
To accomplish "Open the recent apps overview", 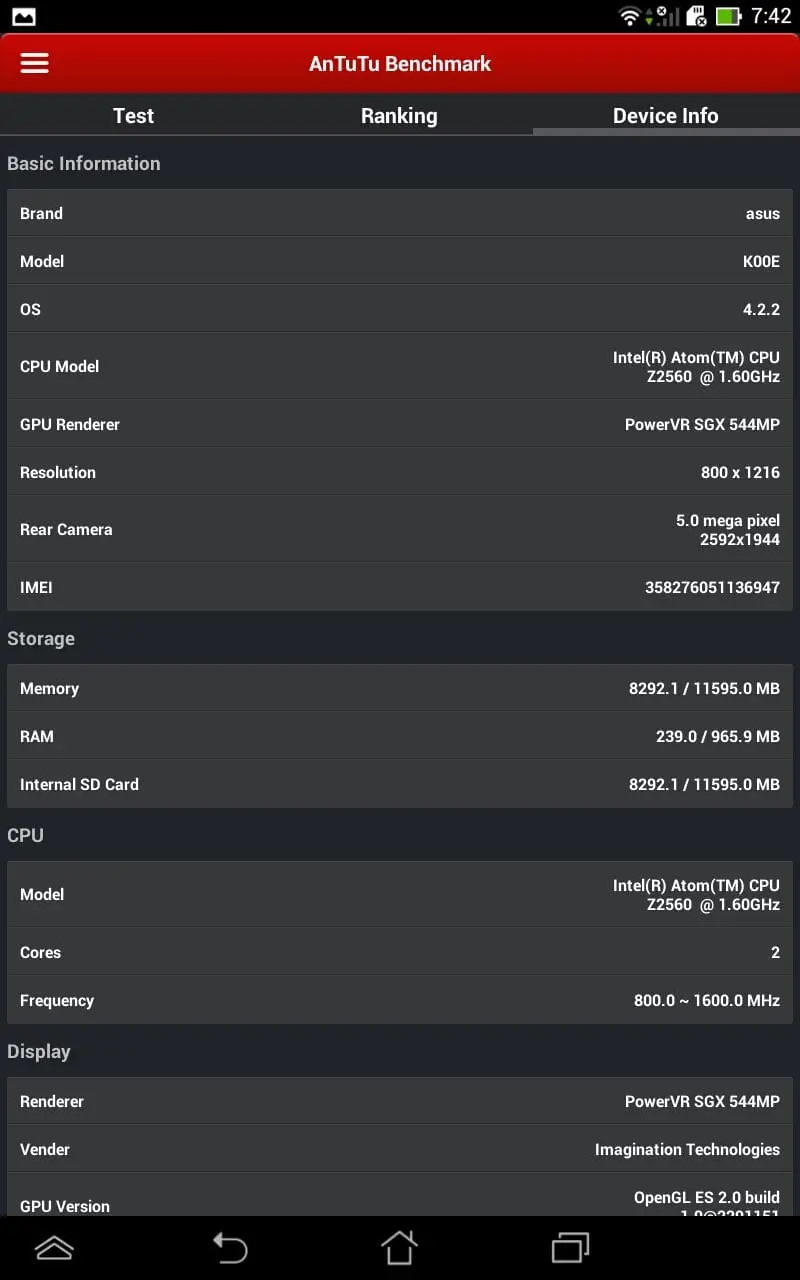I will pyautogui.click(x=571, y=1248).
